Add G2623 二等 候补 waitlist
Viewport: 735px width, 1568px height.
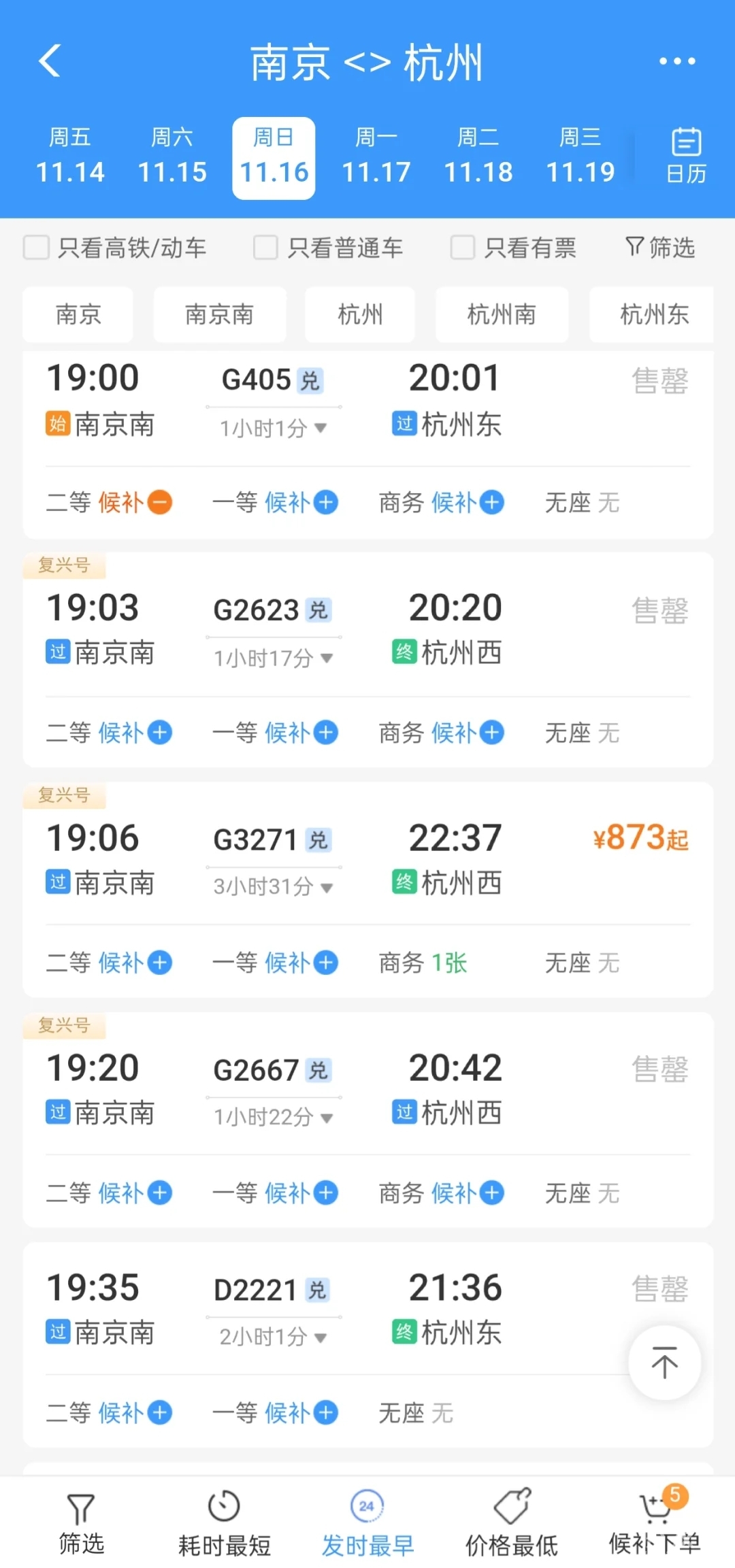pyautogui.click(x=160, y=733)
